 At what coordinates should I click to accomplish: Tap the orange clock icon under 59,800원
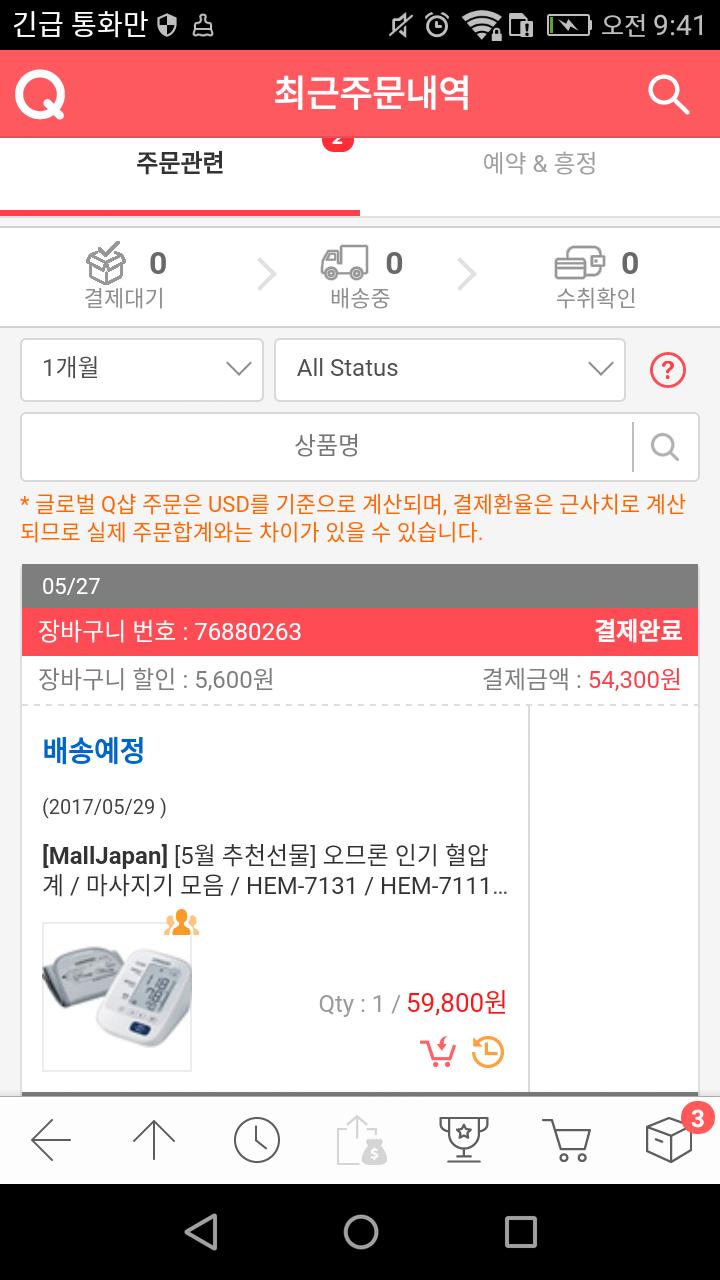tap(487, 1051)
